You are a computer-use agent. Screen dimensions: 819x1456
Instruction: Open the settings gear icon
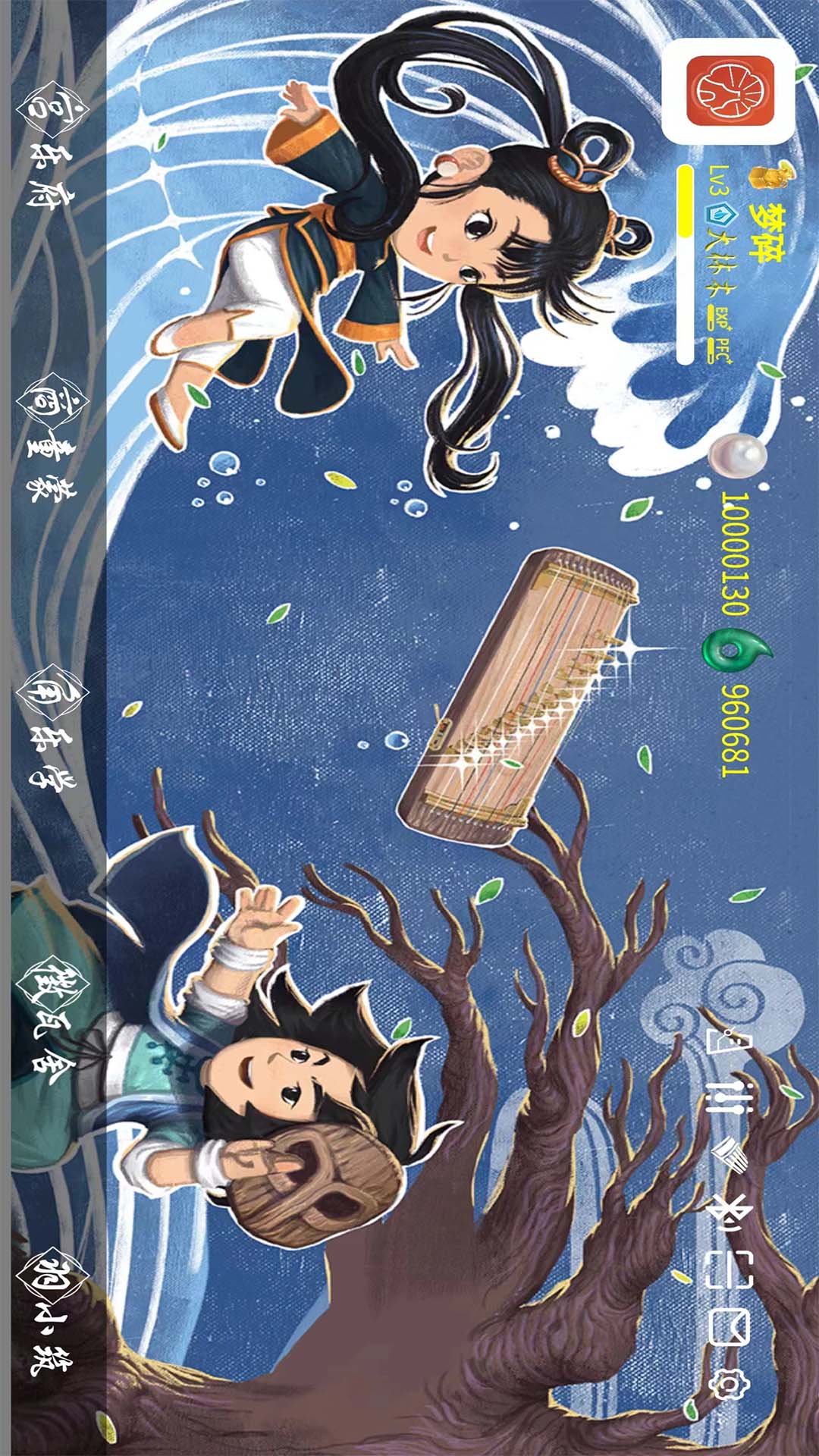click(x=729, y=1385)
